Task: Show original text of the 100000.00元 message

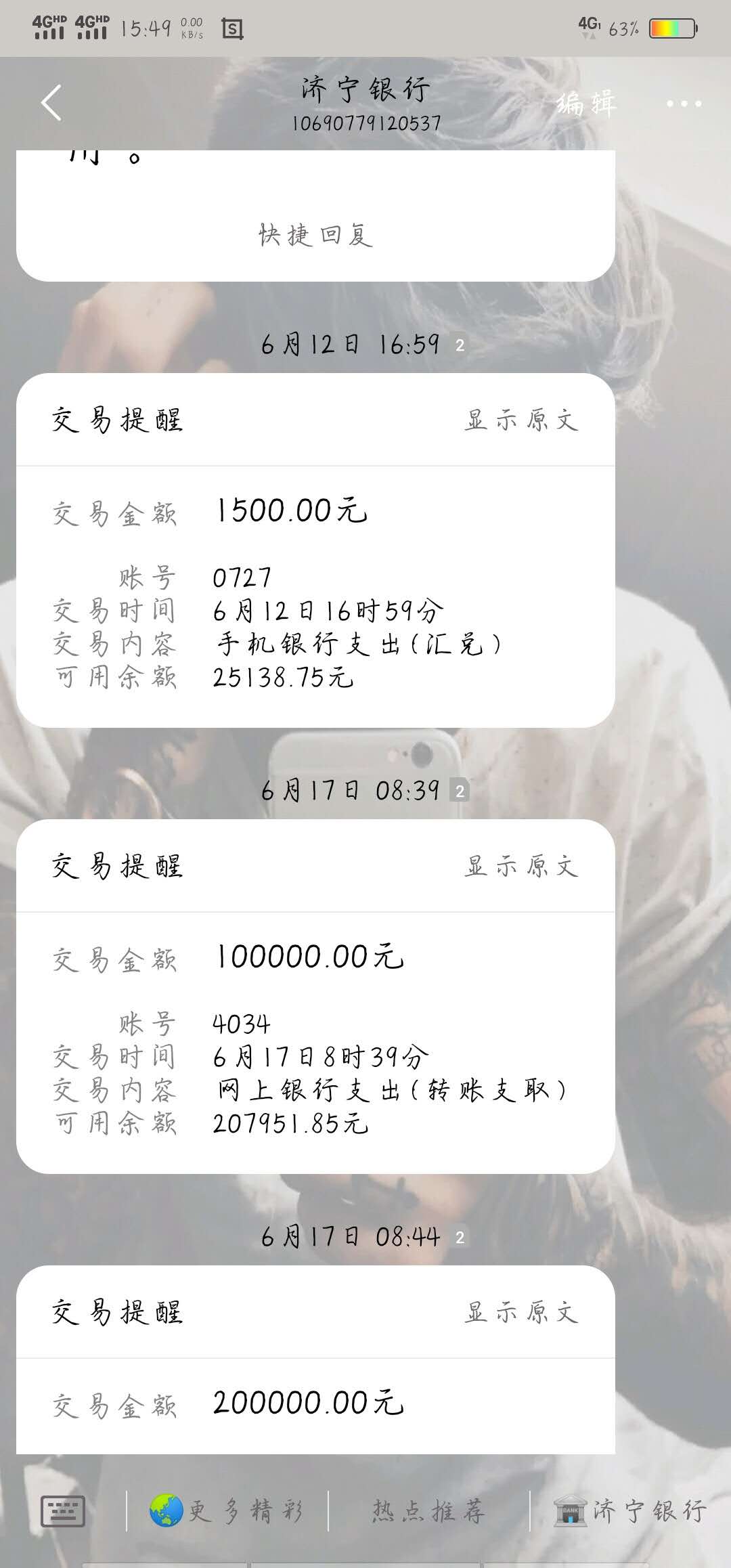Action: tap(521, 867)
